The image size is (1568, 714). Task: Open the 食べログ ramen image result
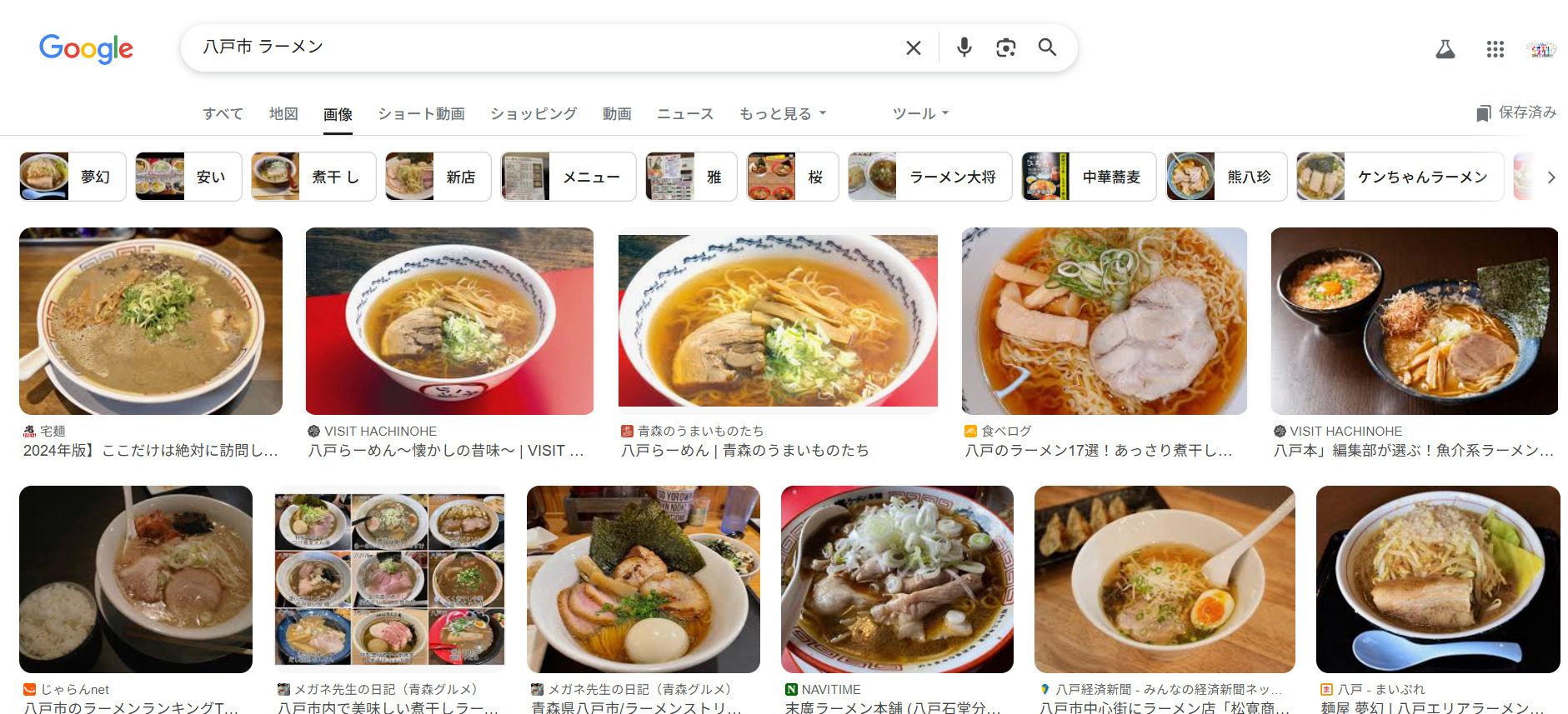point(1104,322)
